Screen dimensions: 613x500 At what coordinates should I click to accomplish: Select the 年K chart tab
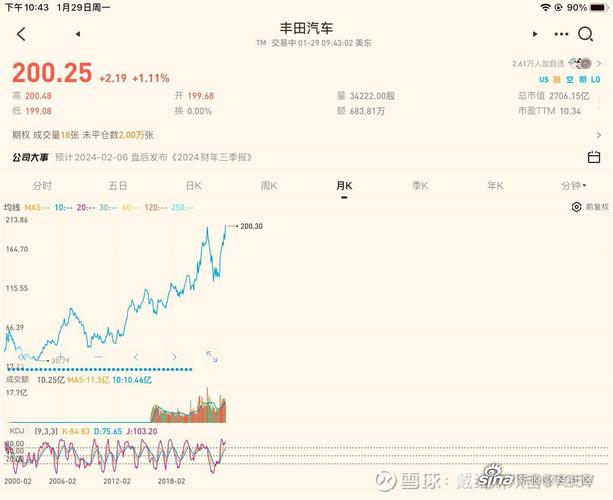[495, 186]
